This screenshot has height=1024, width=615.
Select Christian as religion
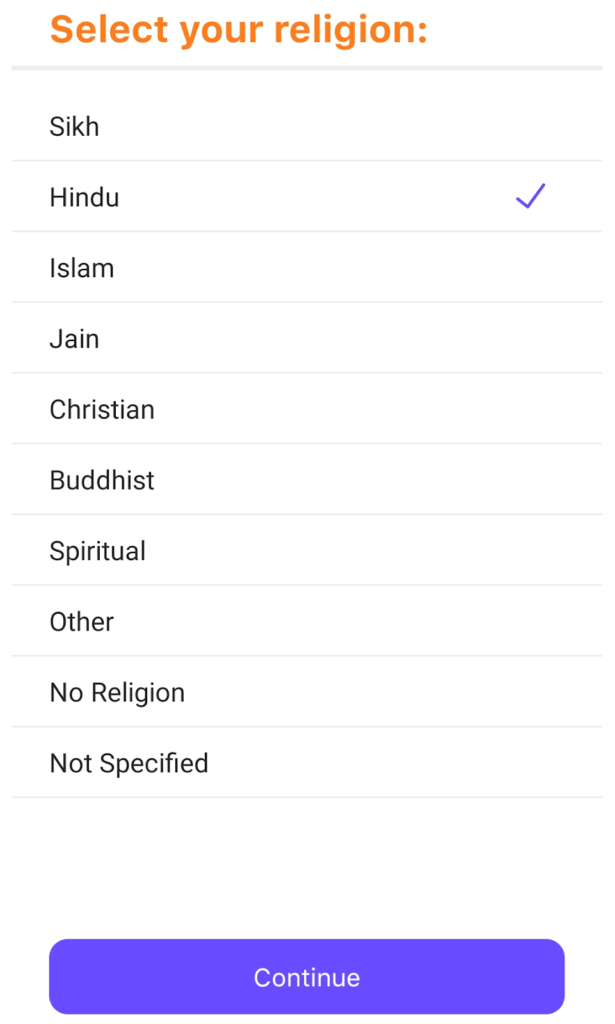pyautogui.click(x=307, y=409)
